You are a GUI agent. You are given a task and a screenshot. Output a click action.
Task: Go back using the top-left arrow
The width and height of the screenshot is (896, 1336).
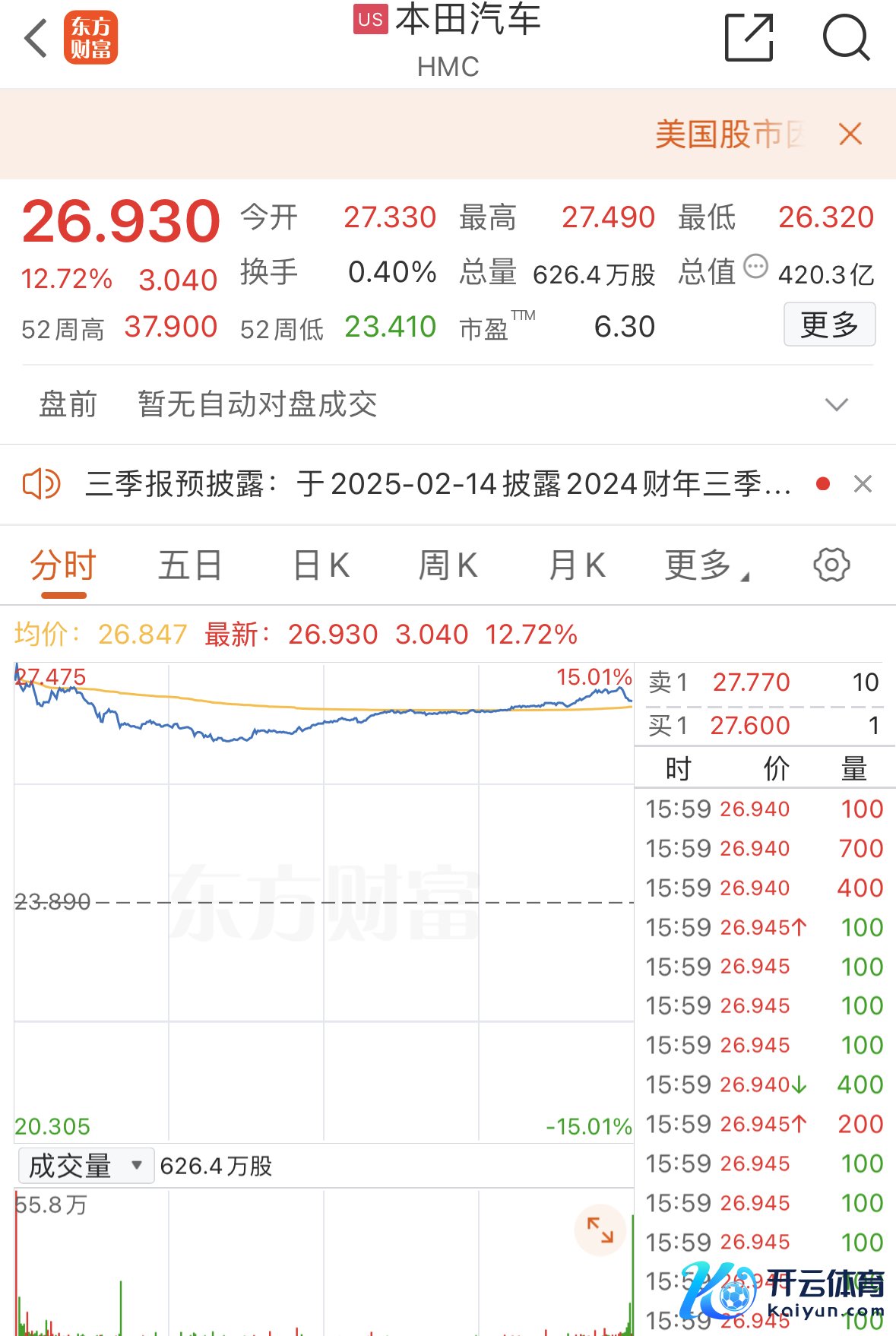36,38
